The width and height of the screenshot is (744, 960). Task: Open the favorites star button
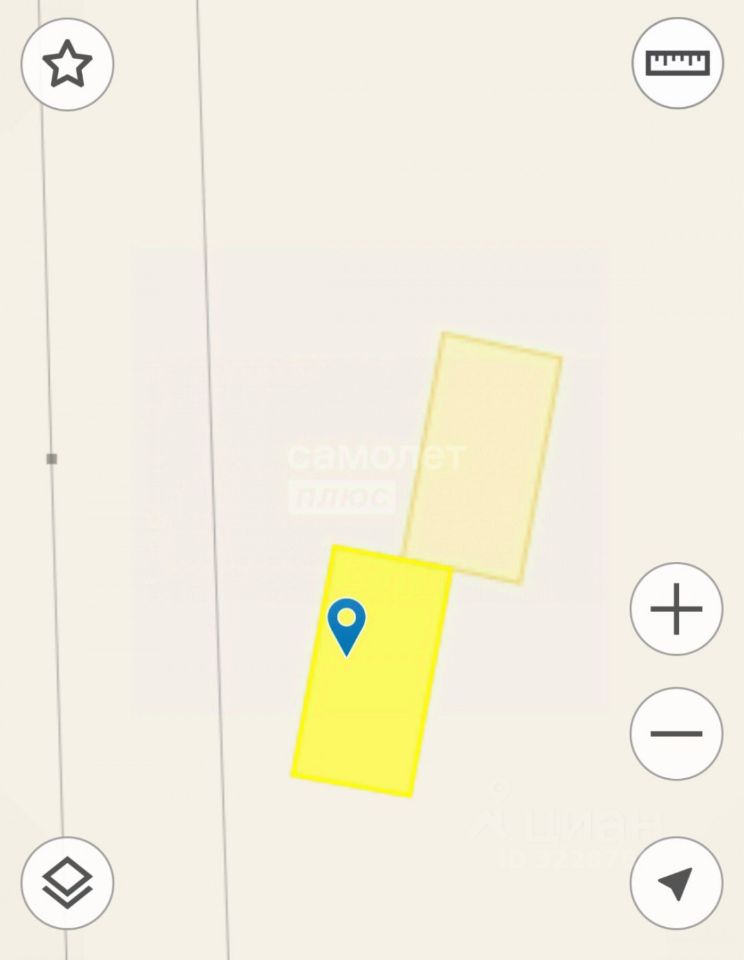[67, 65]
